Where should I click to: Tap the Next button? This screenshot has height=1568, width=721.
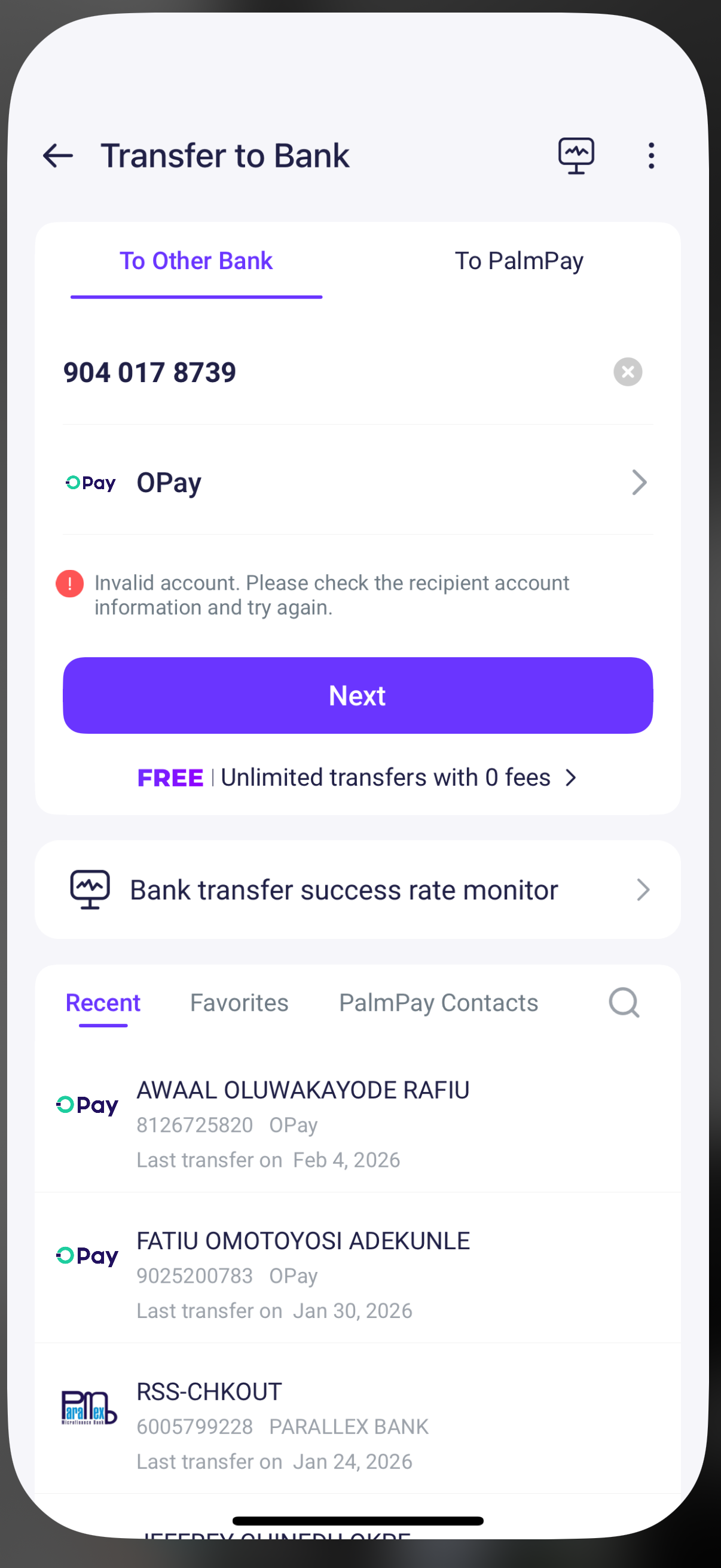(x=358, y=695)
